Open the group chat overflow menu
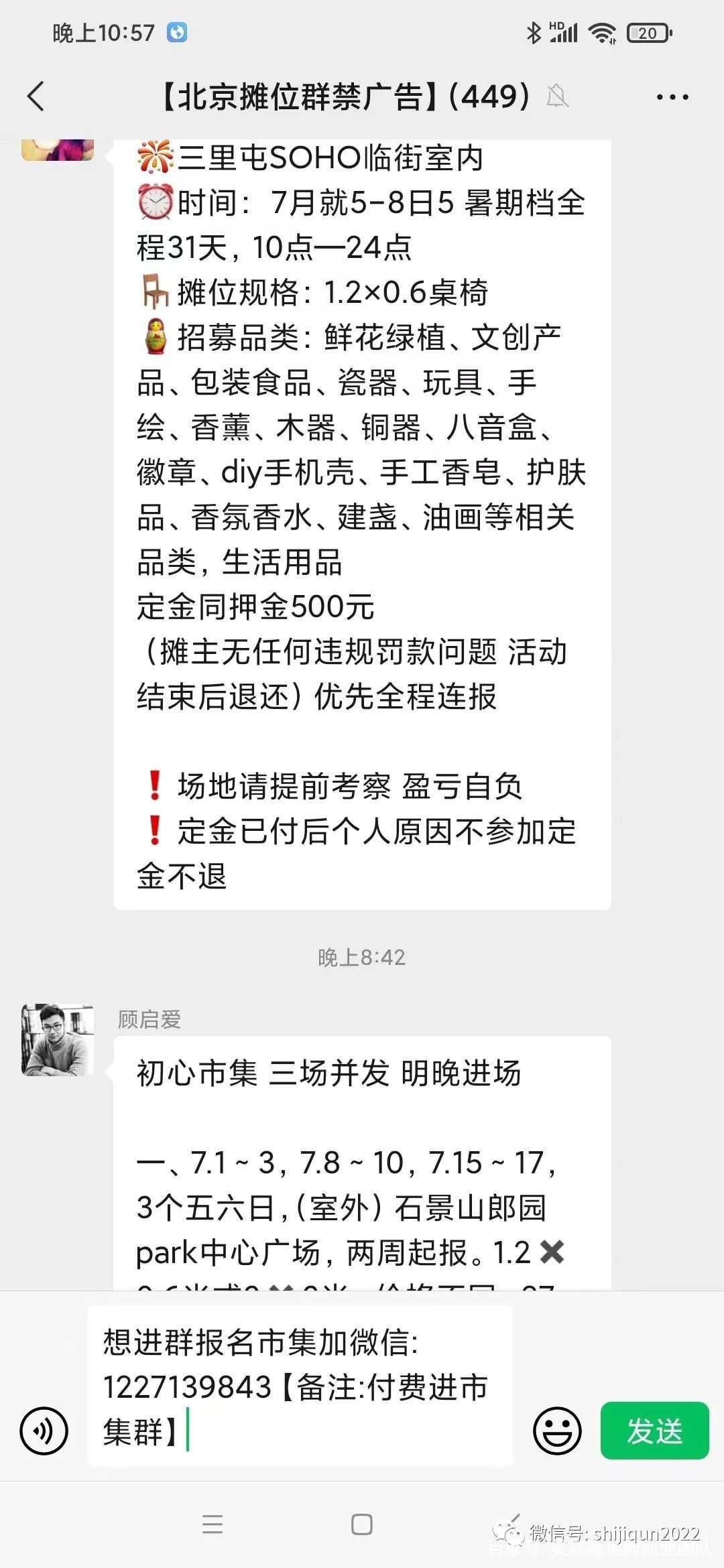 (672, 97)
